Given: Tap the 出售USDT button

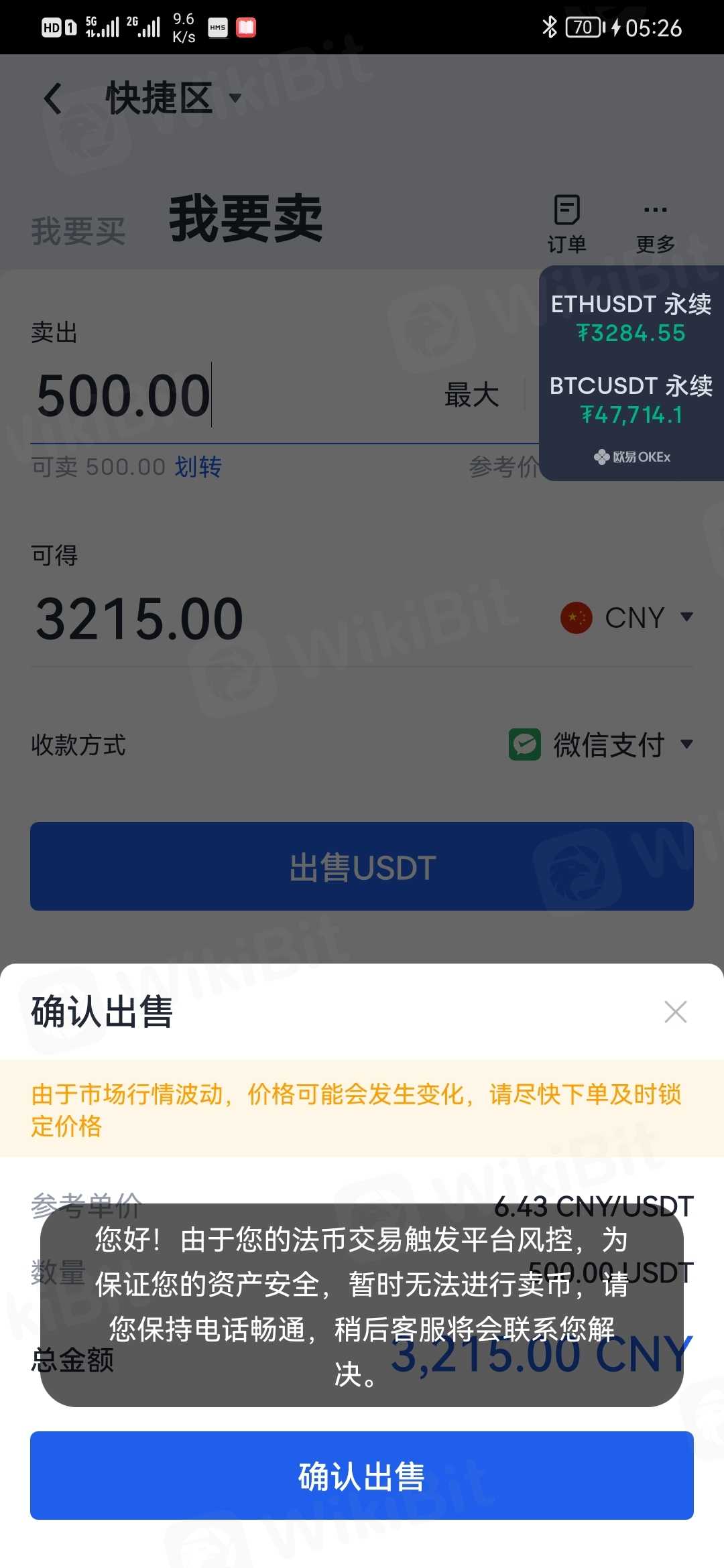Looking at the screenshot, I should click(362, 866).
